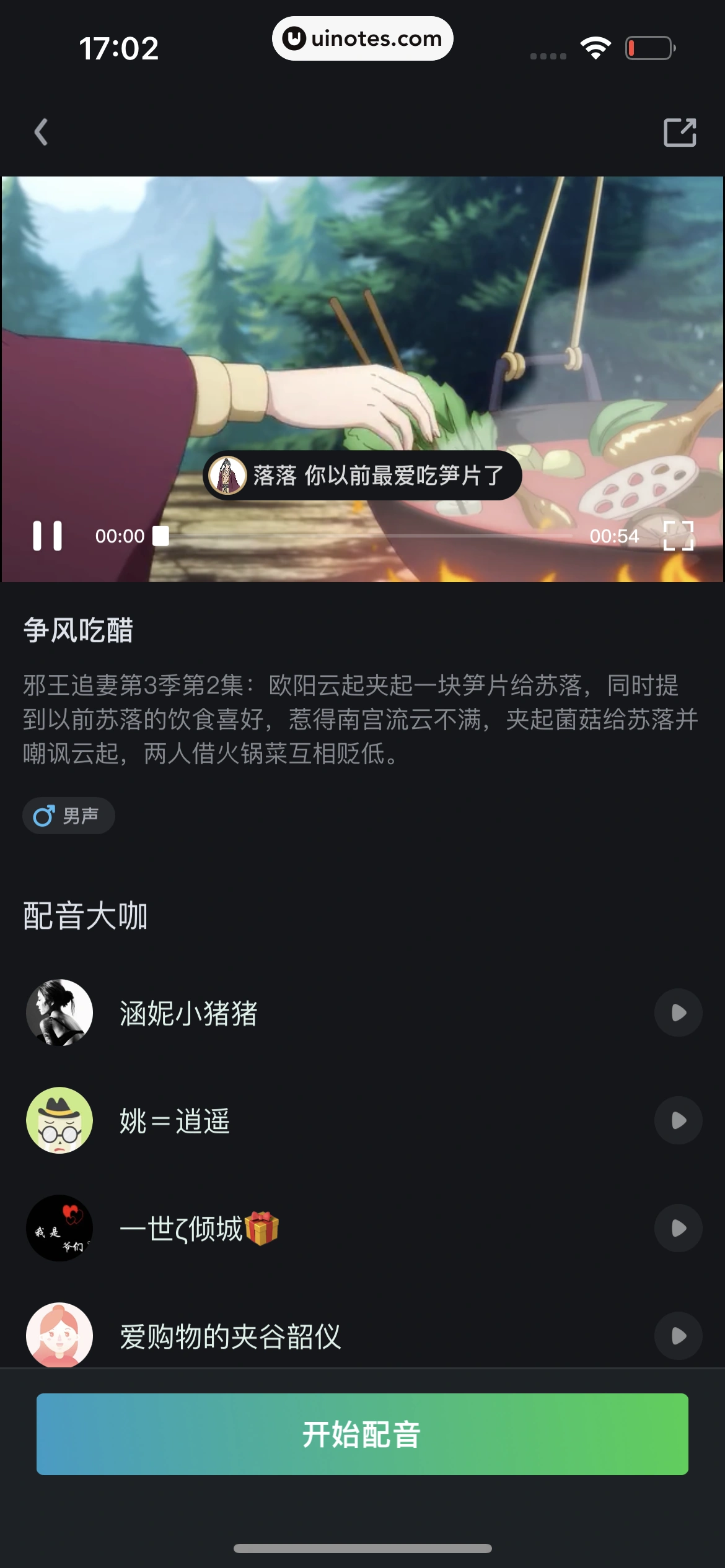Pause the video playback
Image resolution: width=725 pixels, height=1568 pixels.
tap(47, 536)
